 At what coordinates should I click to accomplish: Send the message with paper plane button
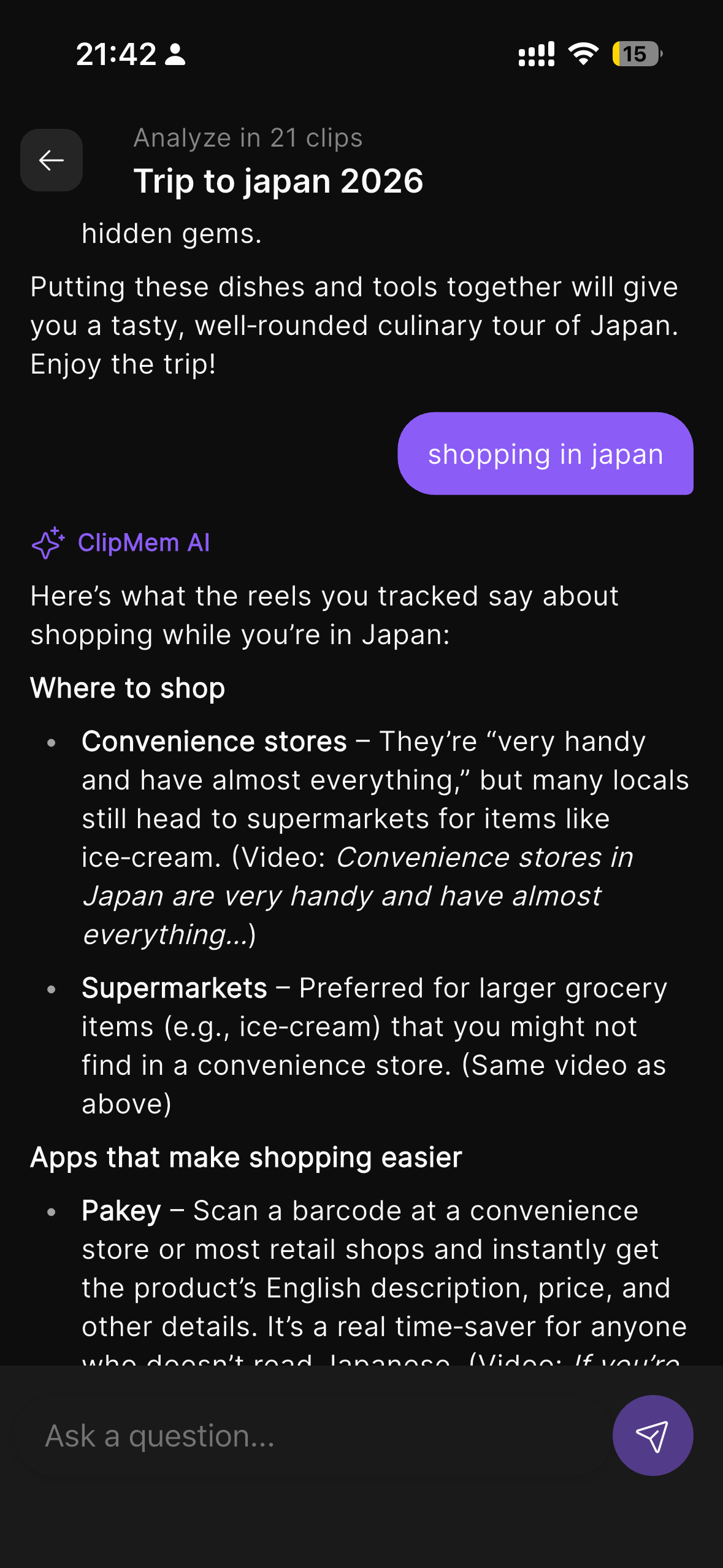(x=652, y=1435)
